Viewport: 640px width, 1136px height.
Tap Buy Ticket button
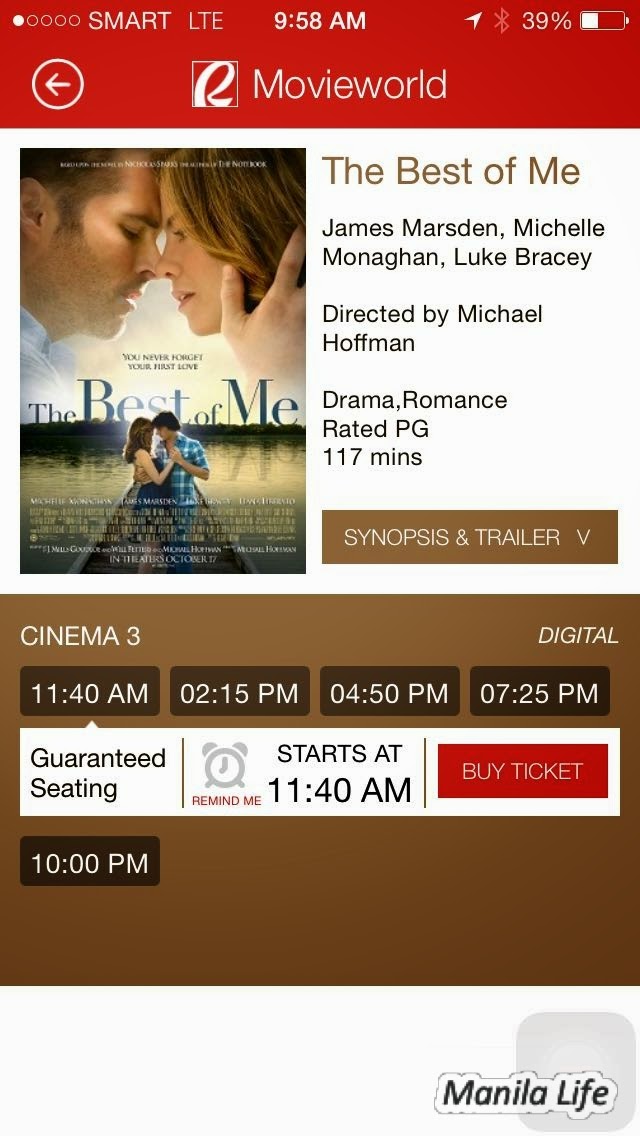(522, 771)
